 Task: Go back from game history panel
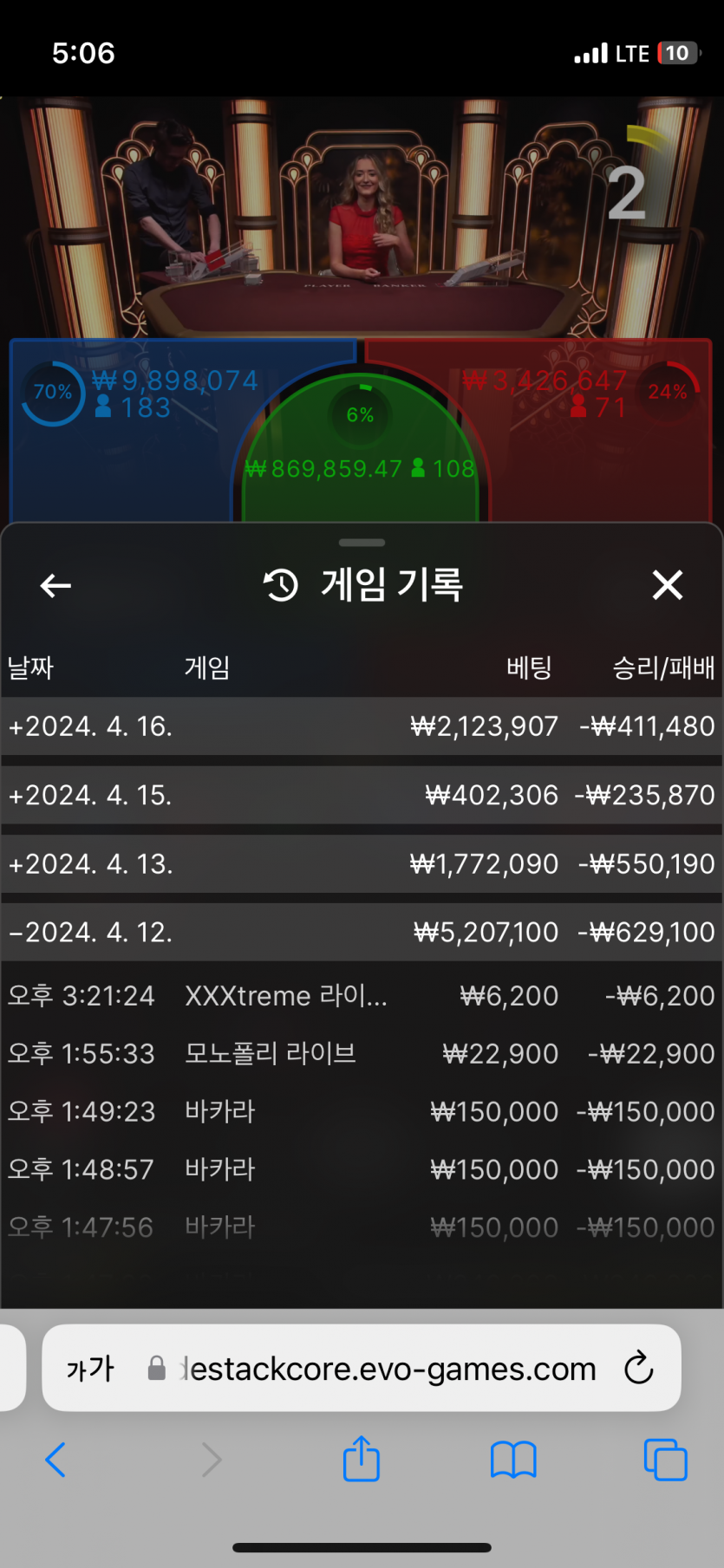[x=55, y=586]
